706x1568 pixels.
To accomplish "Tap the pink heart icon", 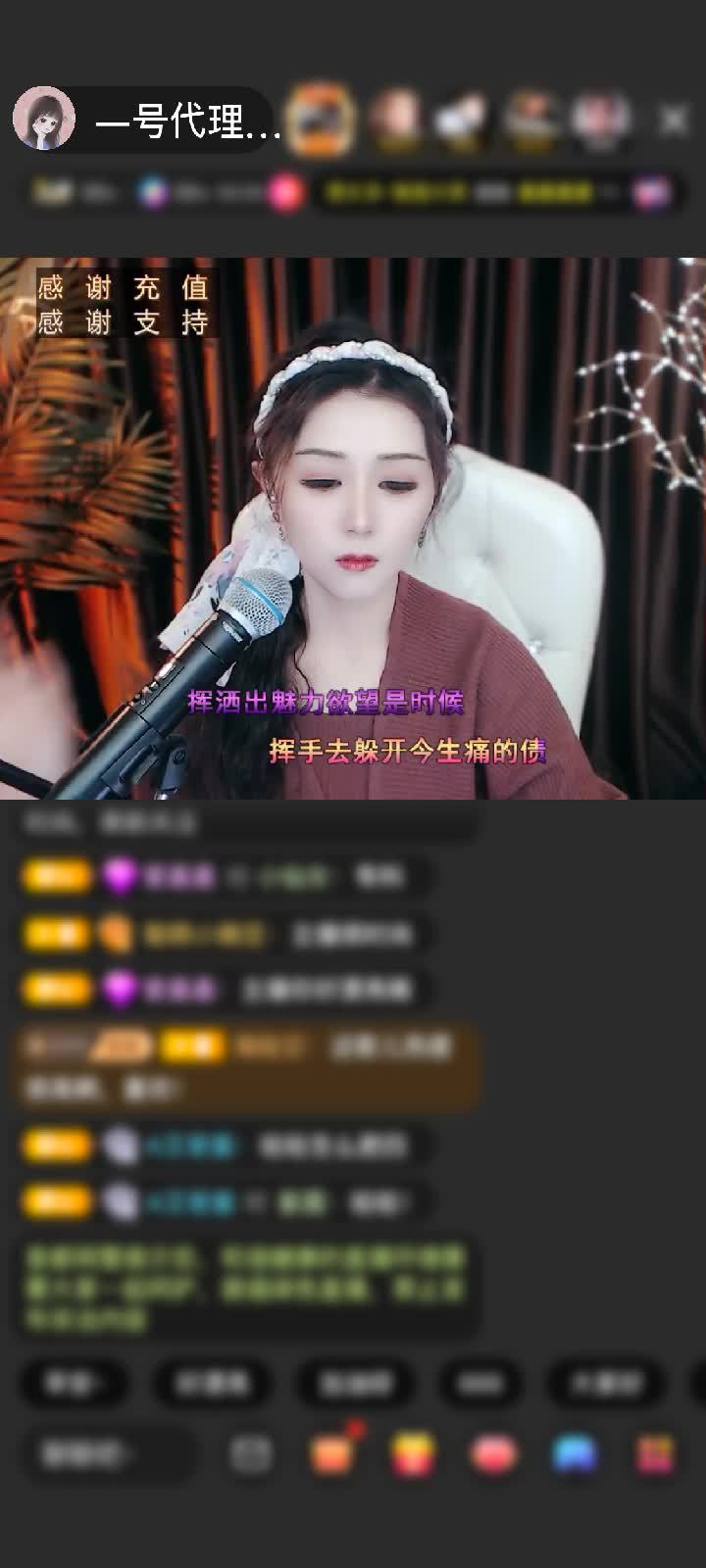I will tap(493, 1454).
